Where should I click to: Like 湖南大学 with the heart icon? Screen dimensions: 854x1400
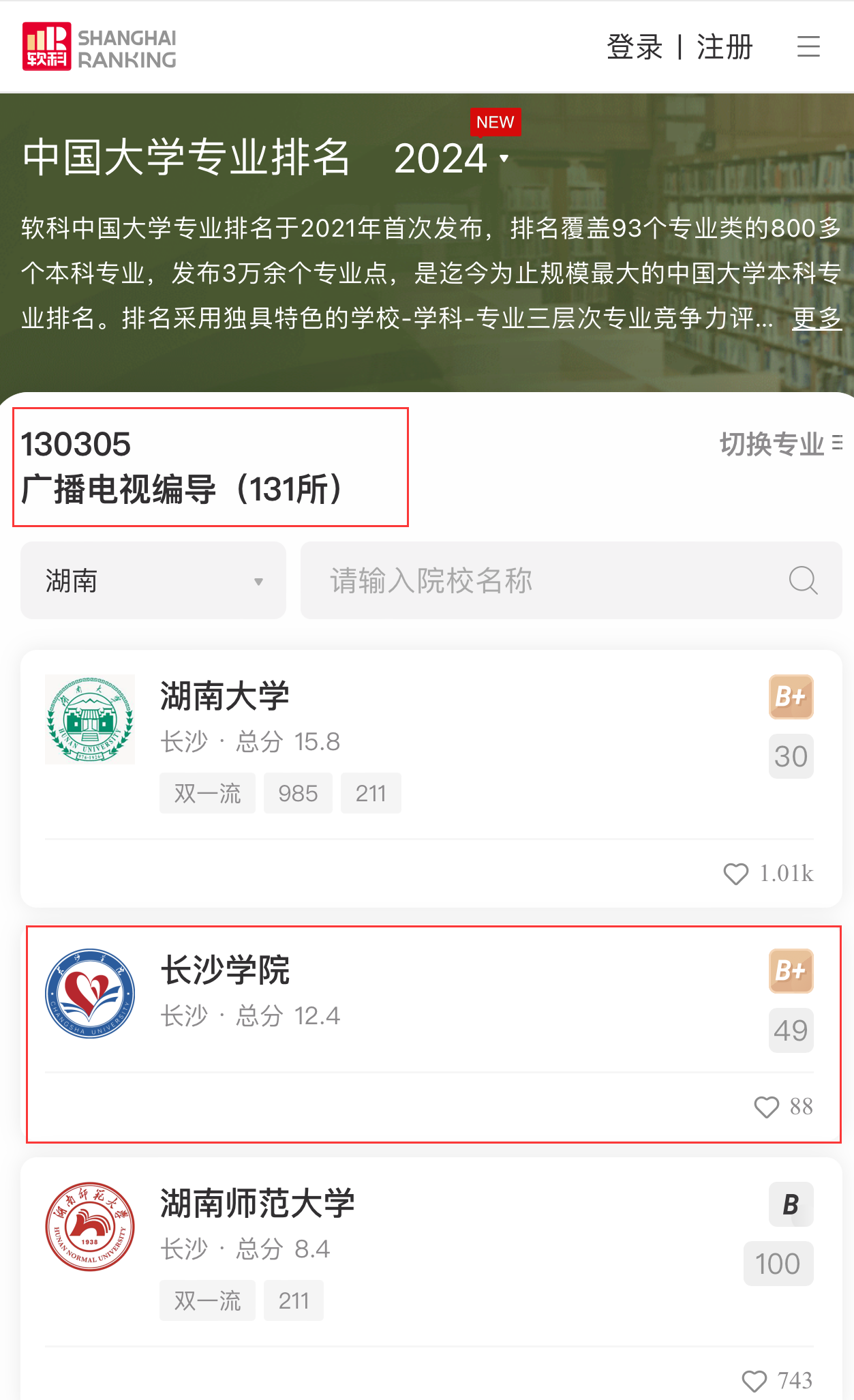pos(736,874)
